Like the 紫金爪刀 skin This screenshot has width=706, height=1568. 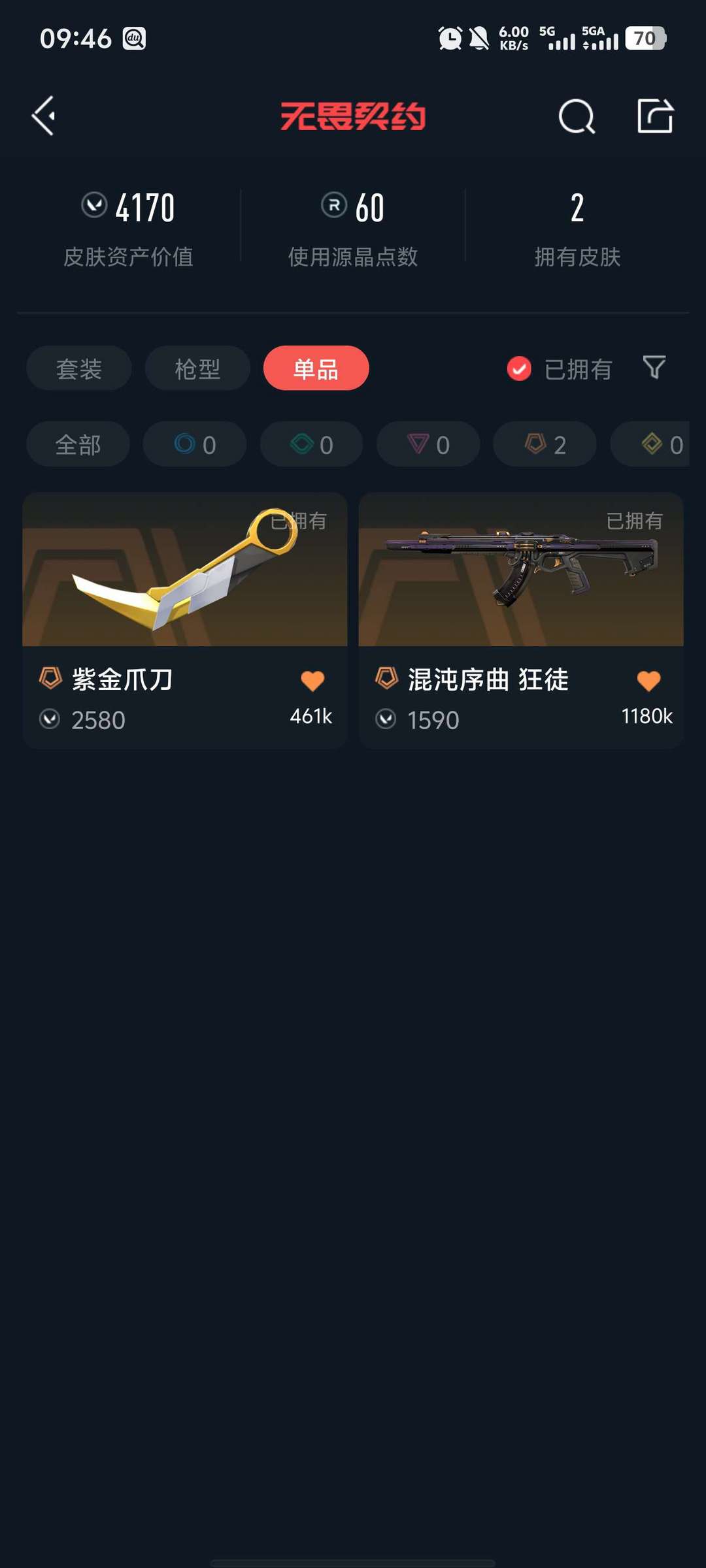coord(312,681)
